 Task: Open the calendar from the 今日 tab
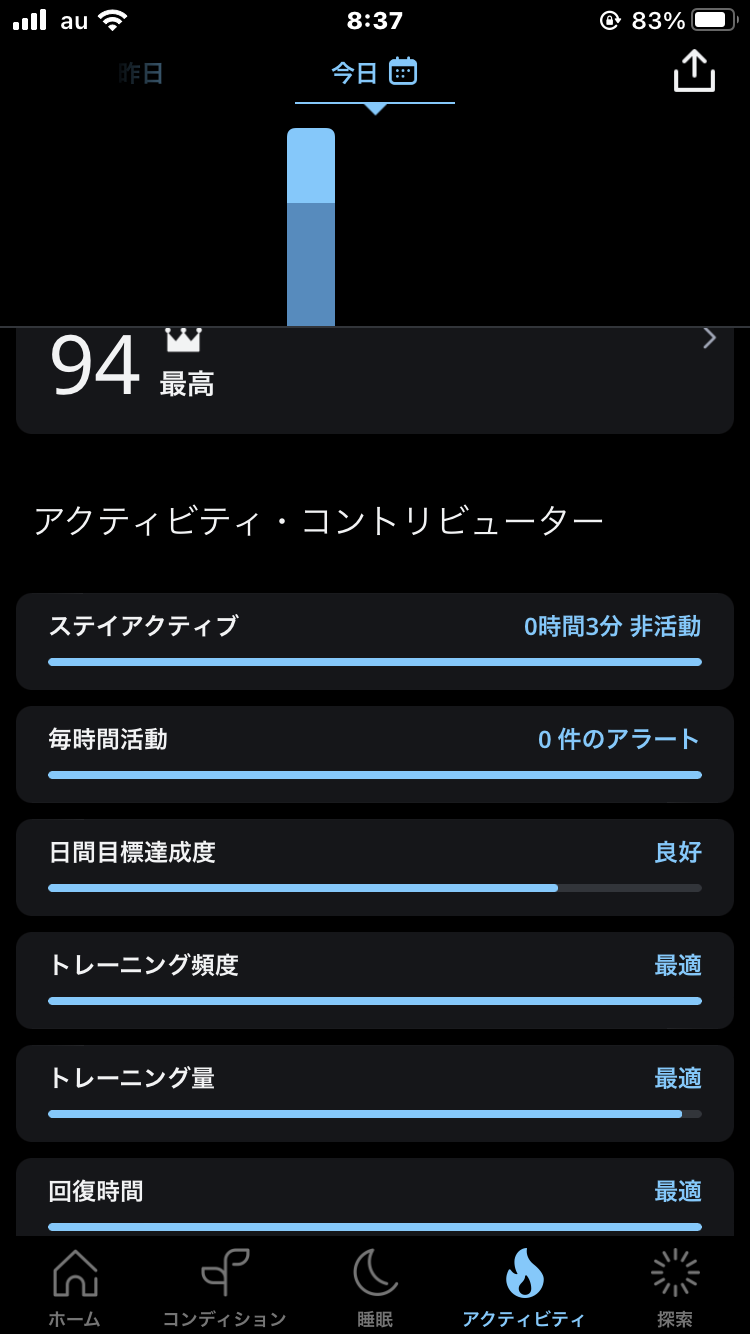[x=403, y=71]
